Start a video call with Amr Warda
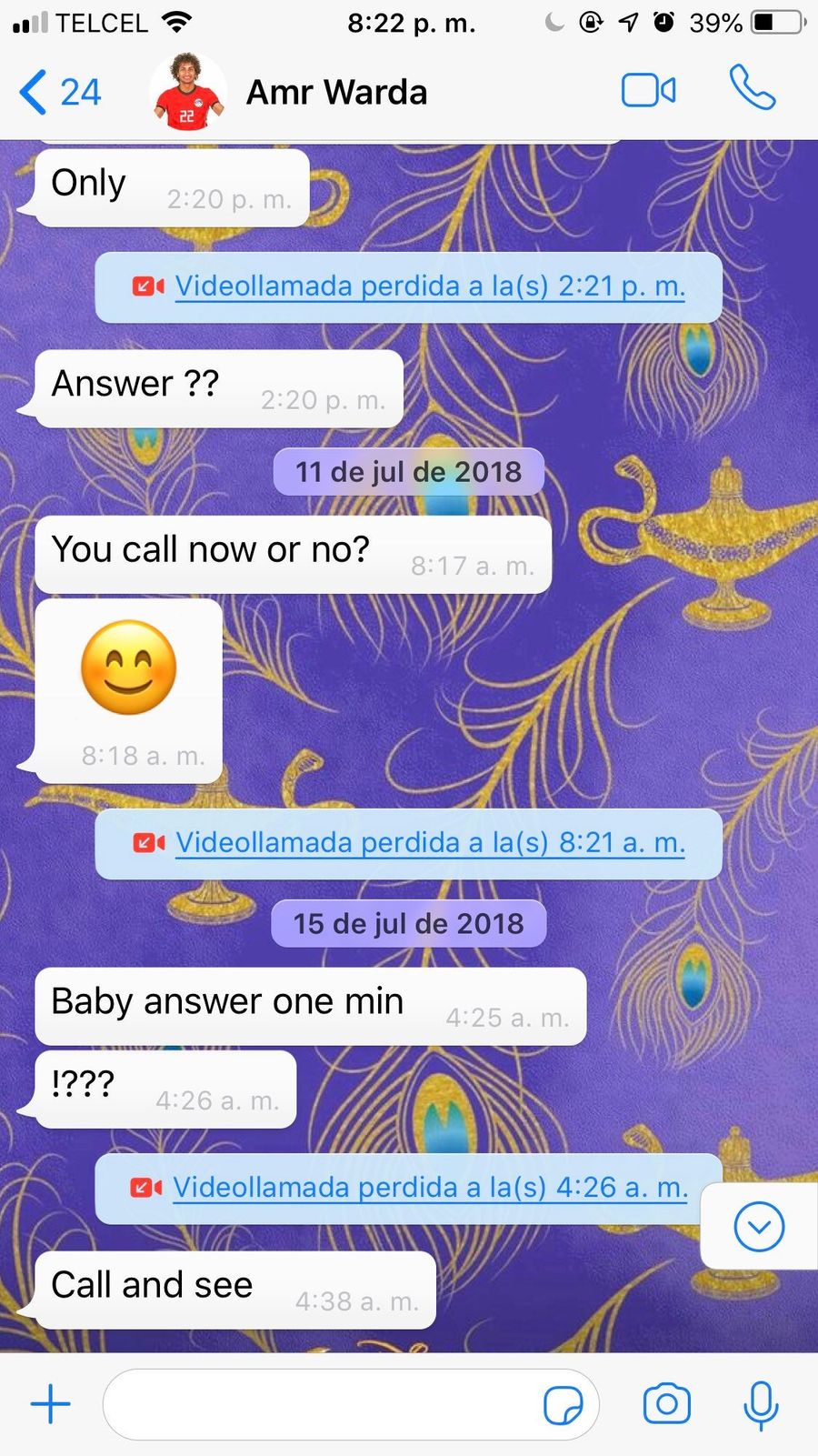The width and height of the screenshot is (818, 1456). (648, 91)
